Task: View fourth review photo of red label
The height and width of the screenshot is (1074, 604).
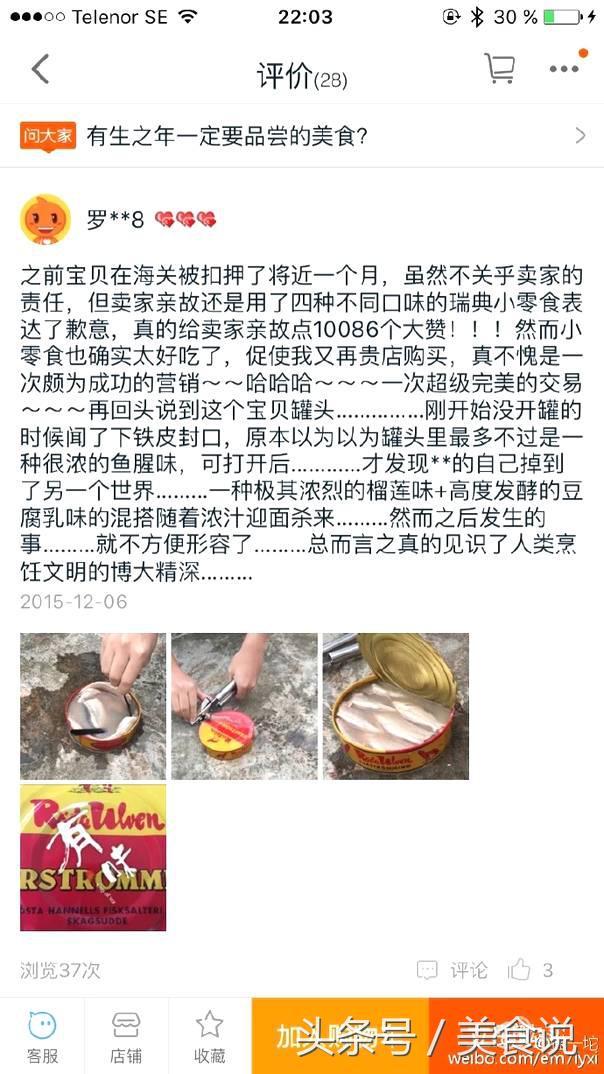Action: tap(92, 858)
